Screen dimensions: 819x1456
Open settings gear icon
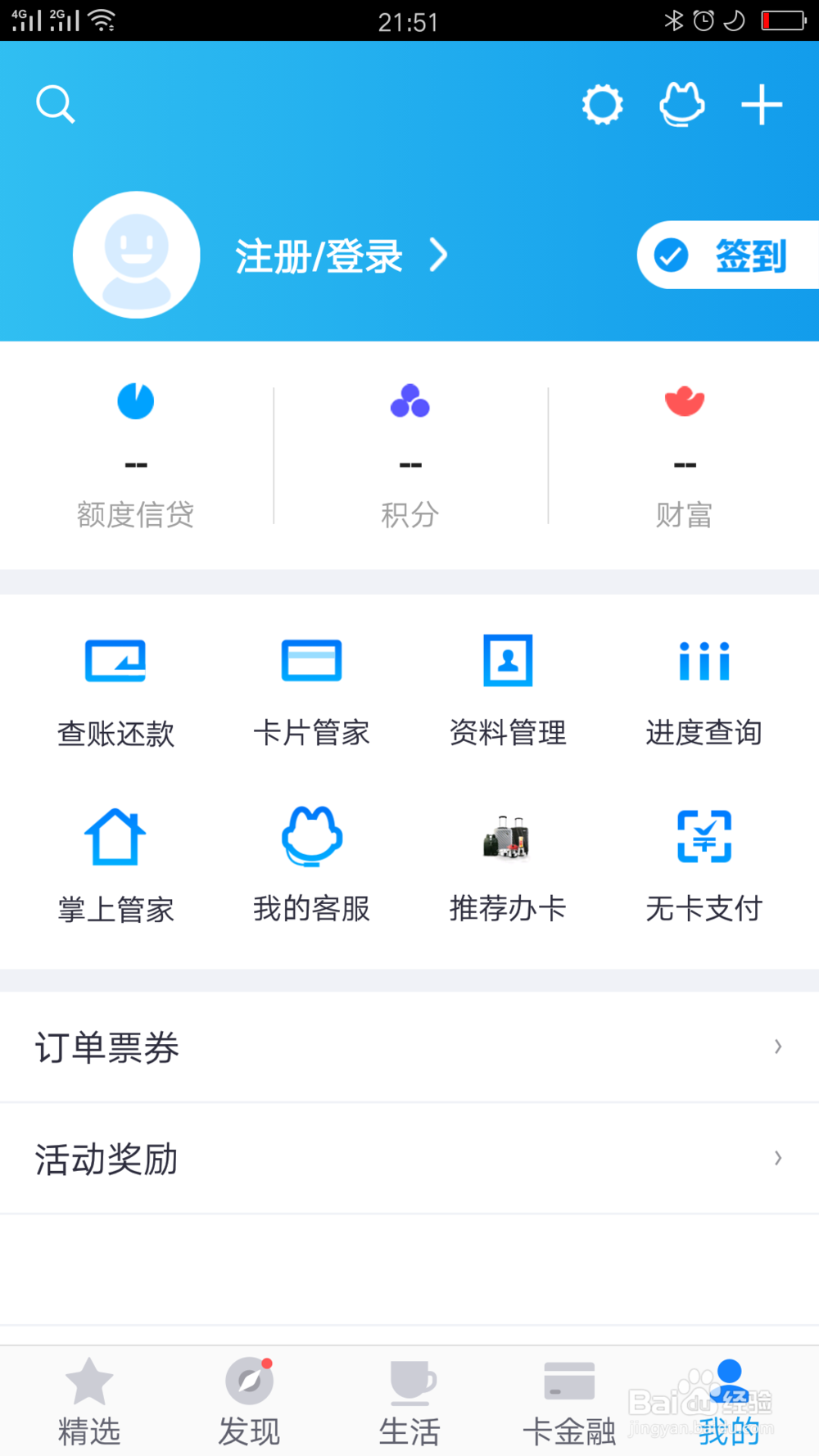[602, 105]
